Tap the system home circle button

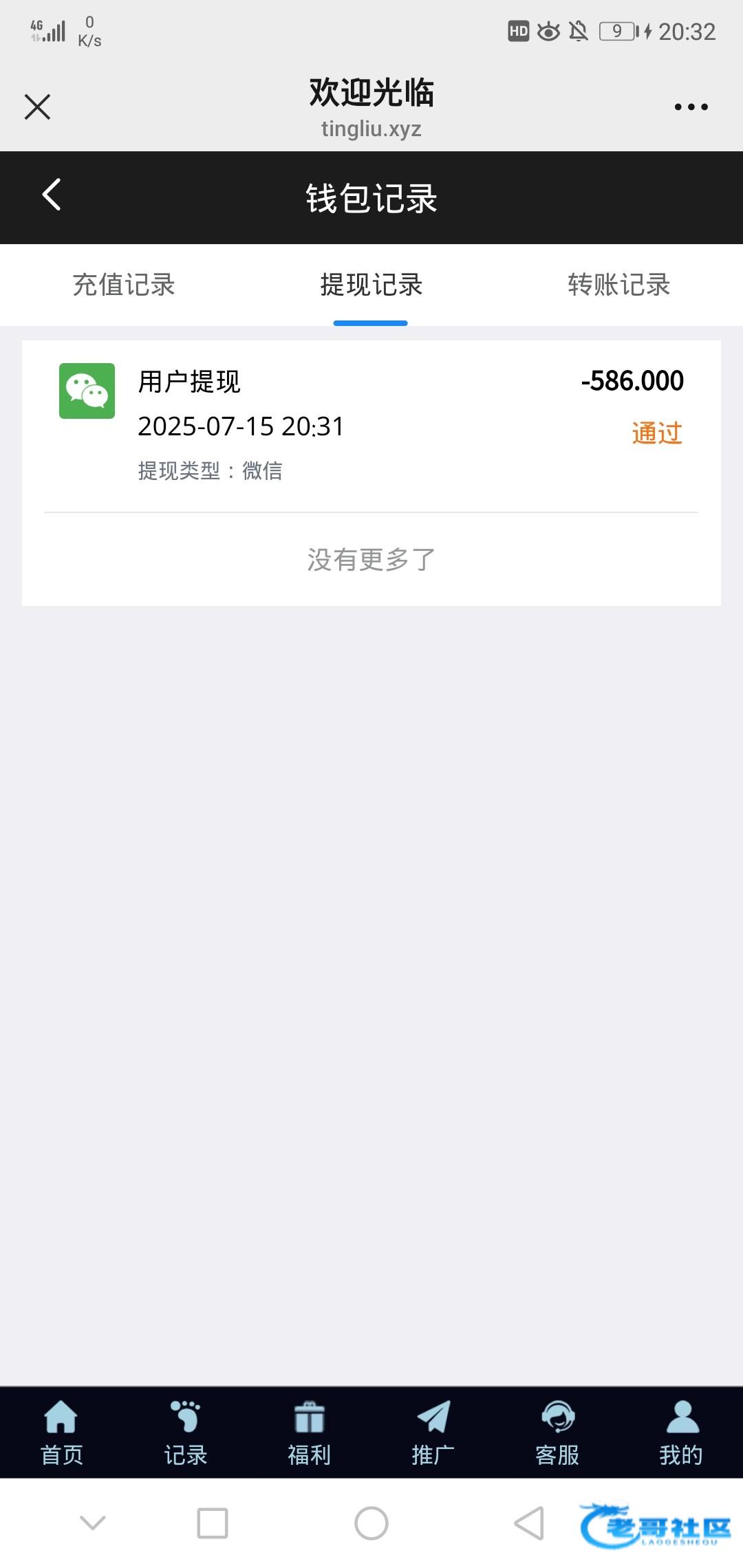click(x=371, y=1523)
